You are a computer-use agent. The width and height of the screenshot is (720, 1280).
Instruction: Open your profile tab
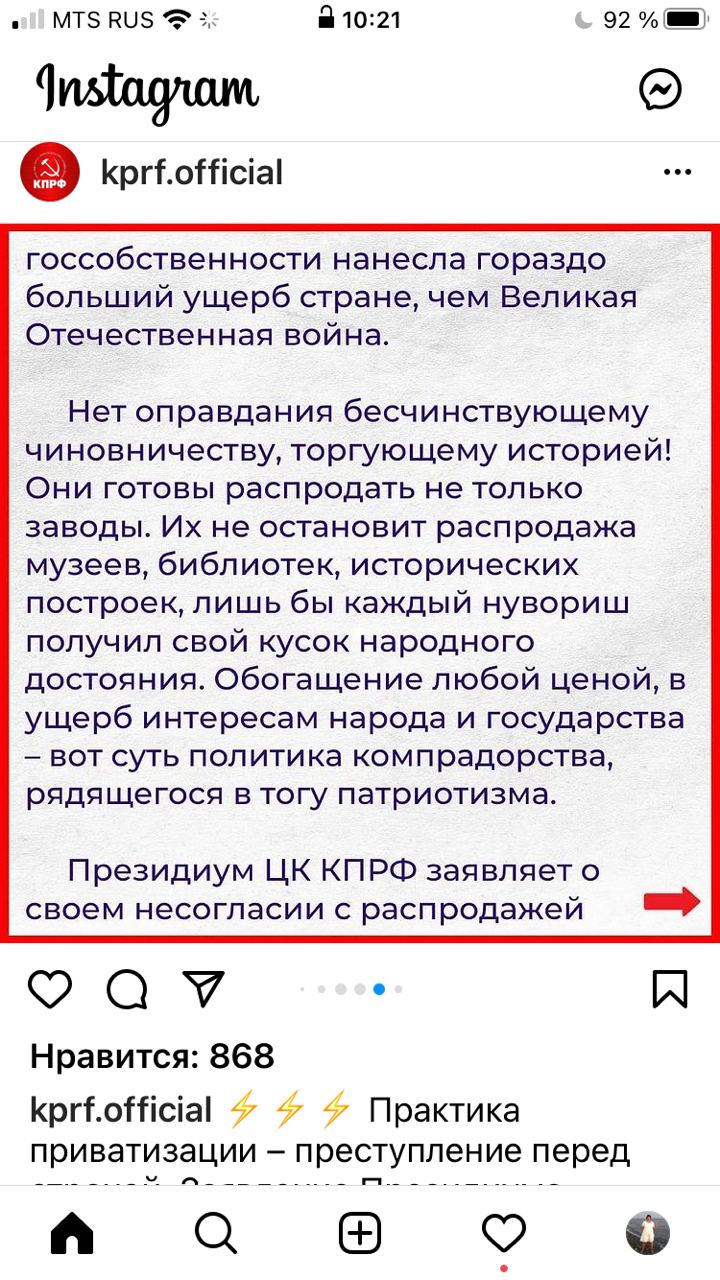click(647, 1233)
